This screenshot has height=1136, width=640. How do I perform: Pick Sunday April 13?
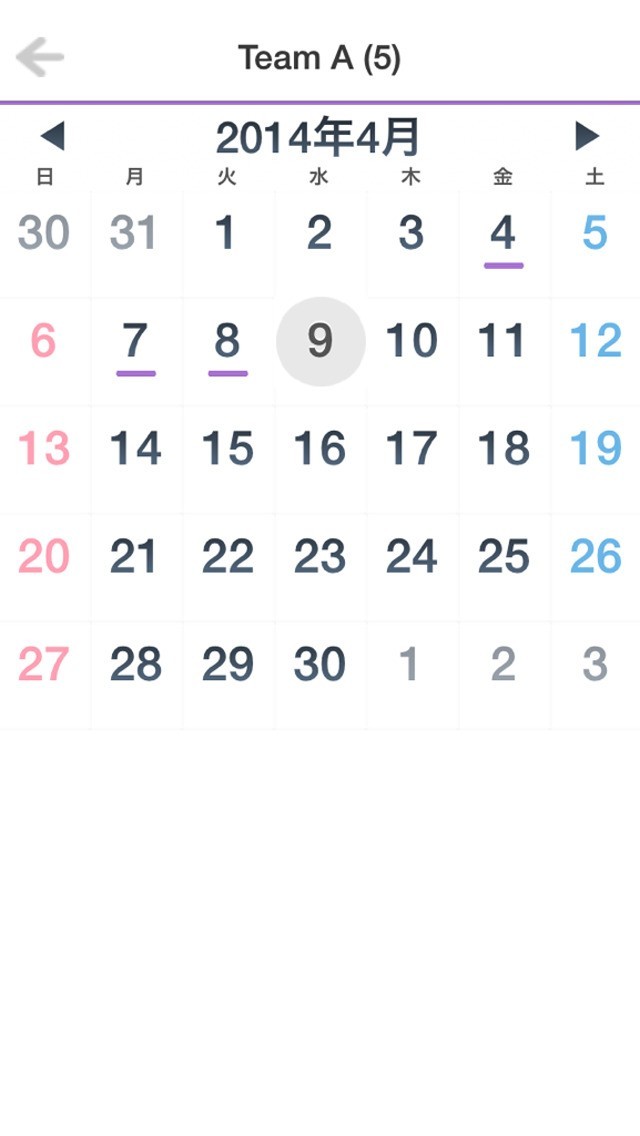(44, 459)
